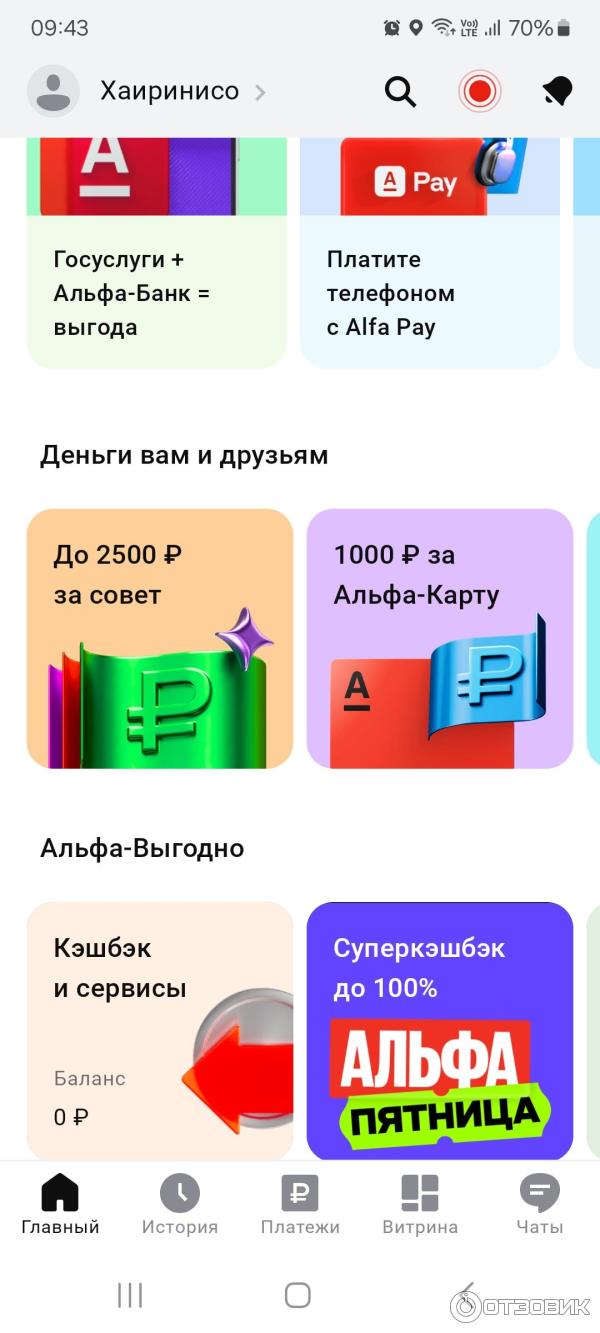
Task: Open the До 2500 ₽ за совет offer
Action: pos(160,638)
